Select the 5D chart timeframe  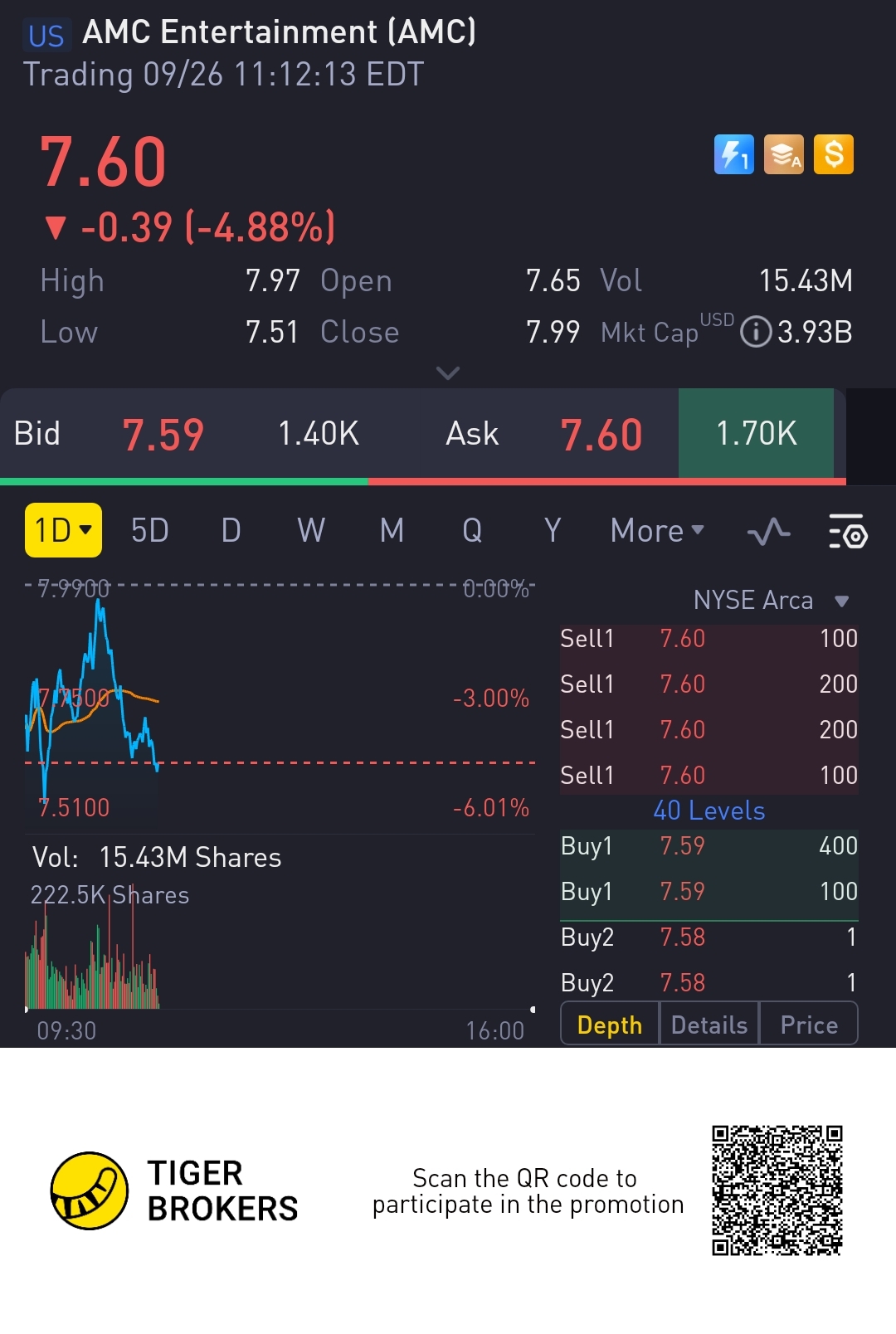pyautogui.click(x=150, y=530)
